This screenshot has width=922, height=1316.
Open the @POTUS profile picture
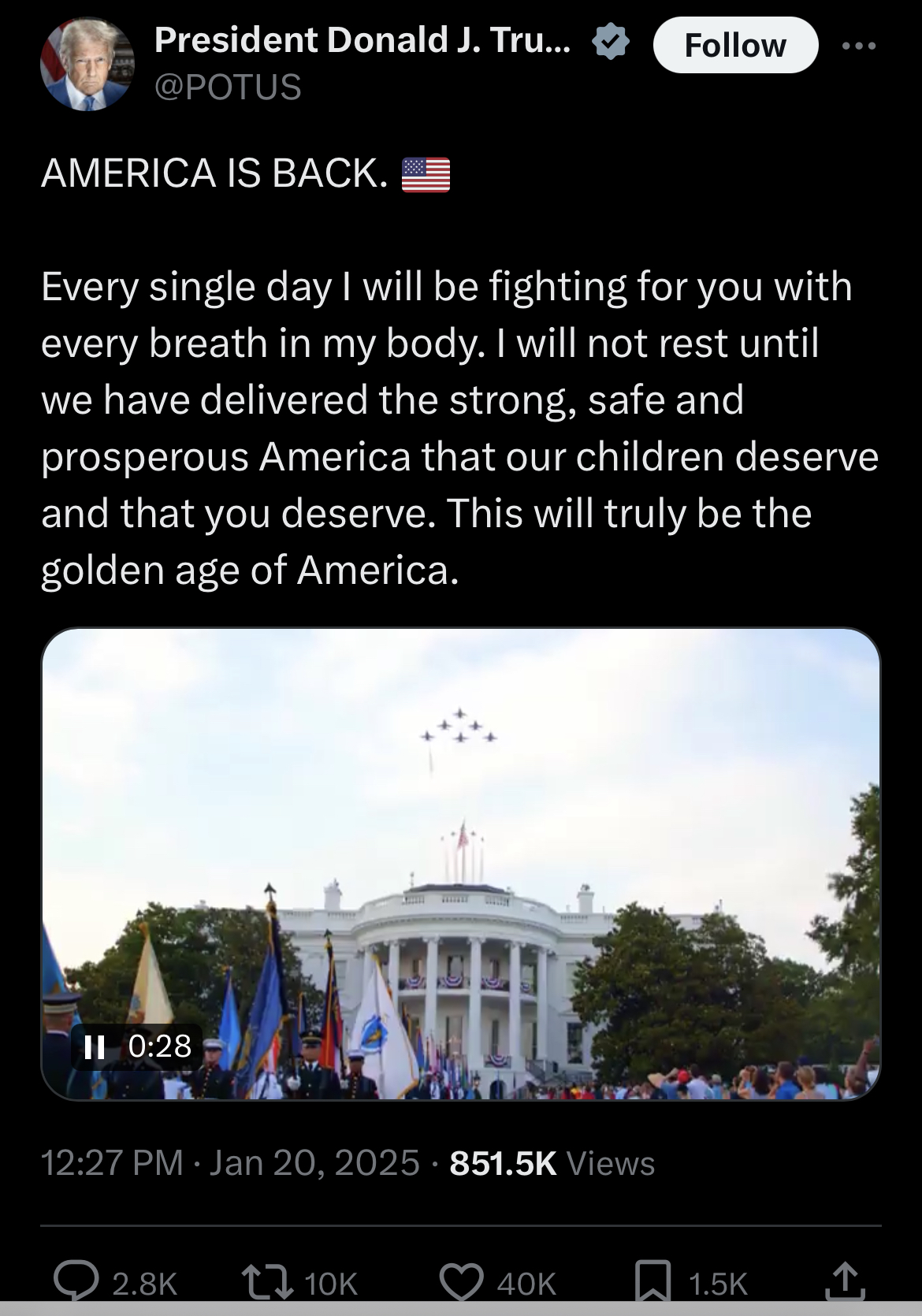(x=87, y=63)
